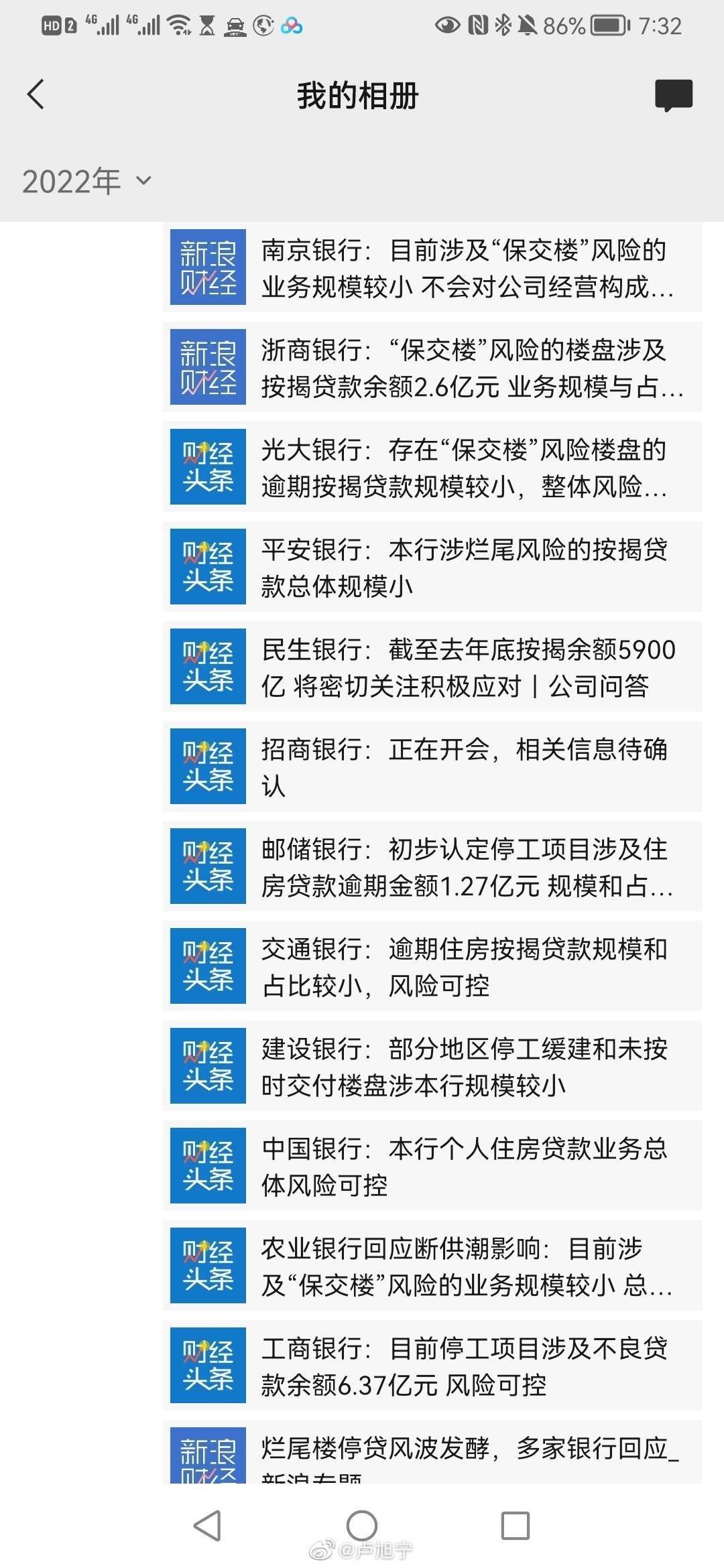Screen dimensions: 724x1568
Task: Open the 民生银行 公司问答 article
Action: click(432, 667)
